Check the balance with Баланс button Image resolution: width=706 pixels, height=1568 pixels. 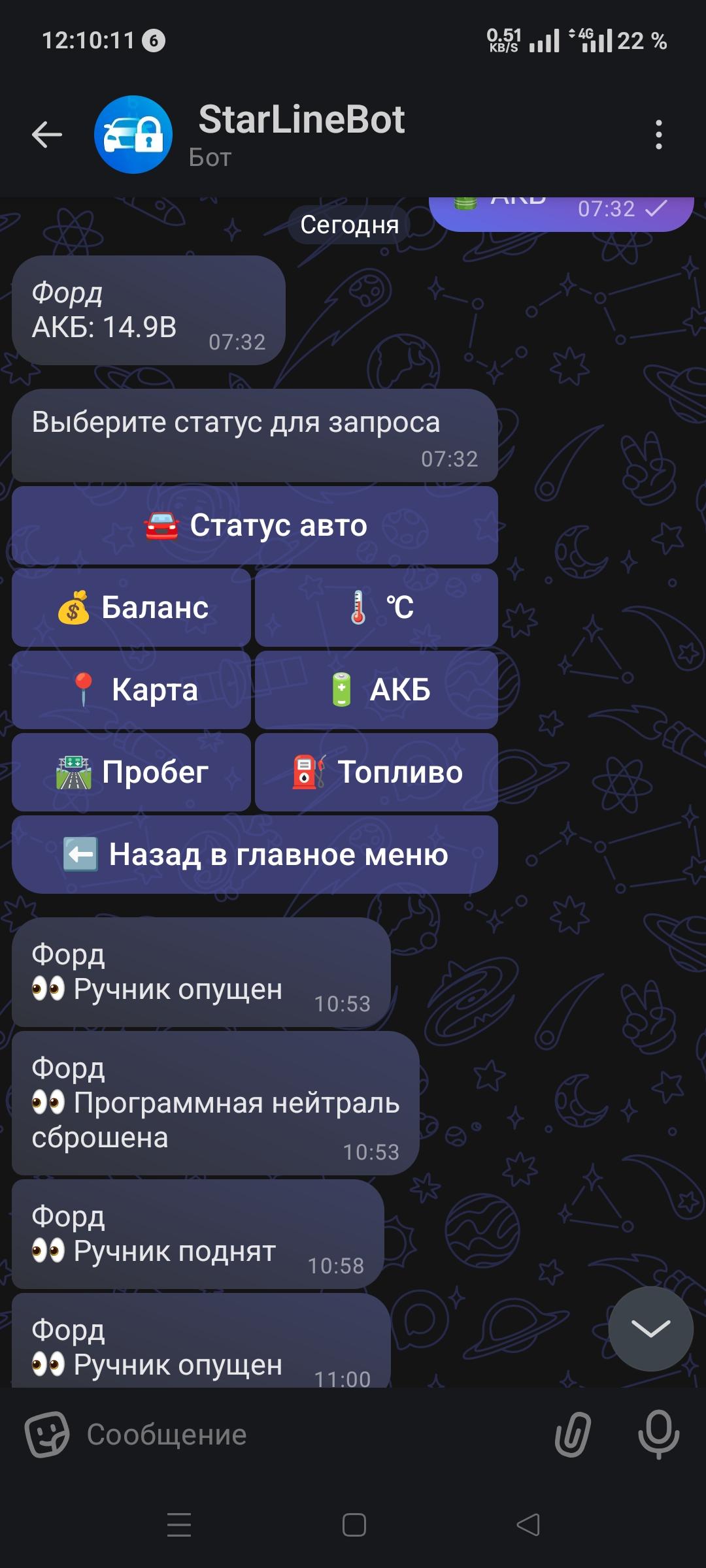(131, 608)
